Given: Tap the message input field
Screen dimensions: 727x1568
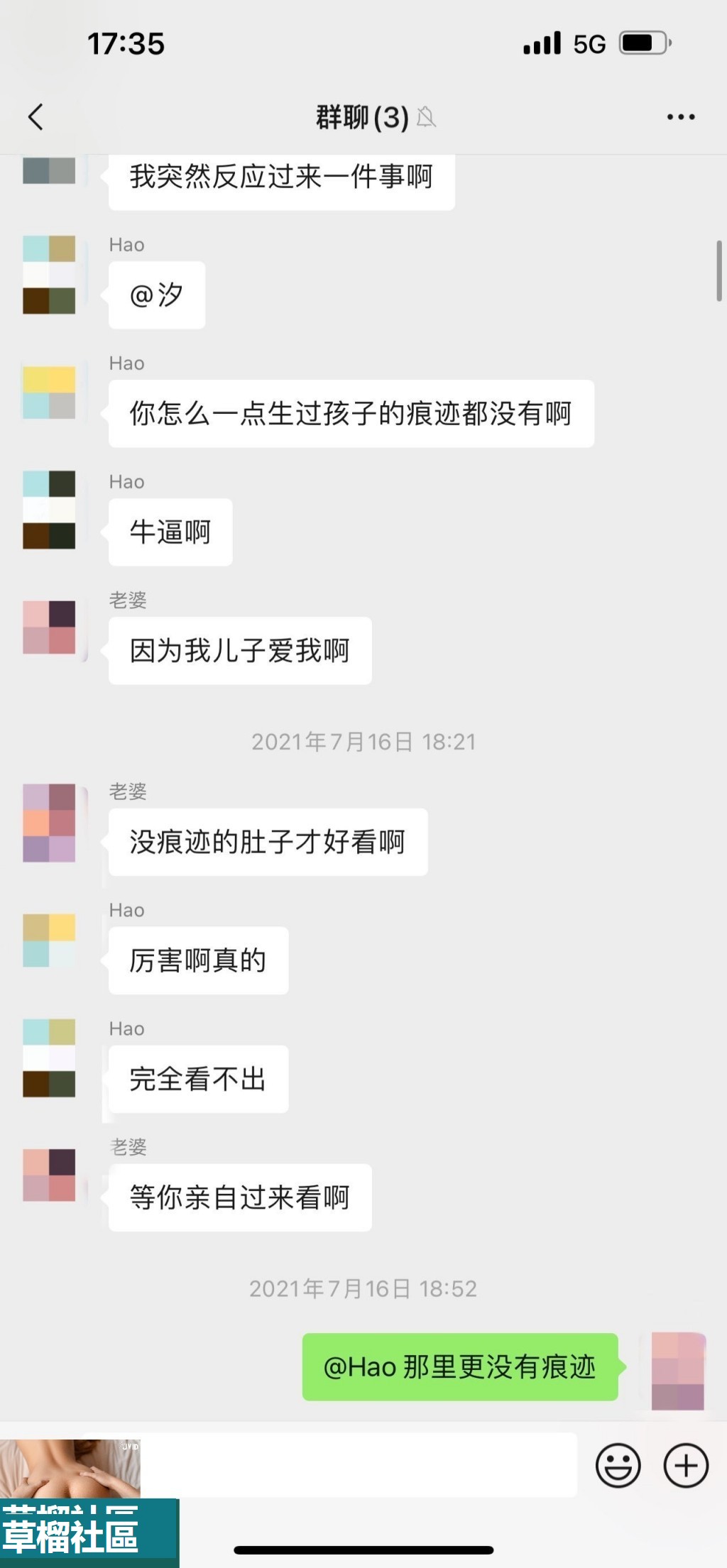Looking at the screenshot, I should (x=362, y=1465).
